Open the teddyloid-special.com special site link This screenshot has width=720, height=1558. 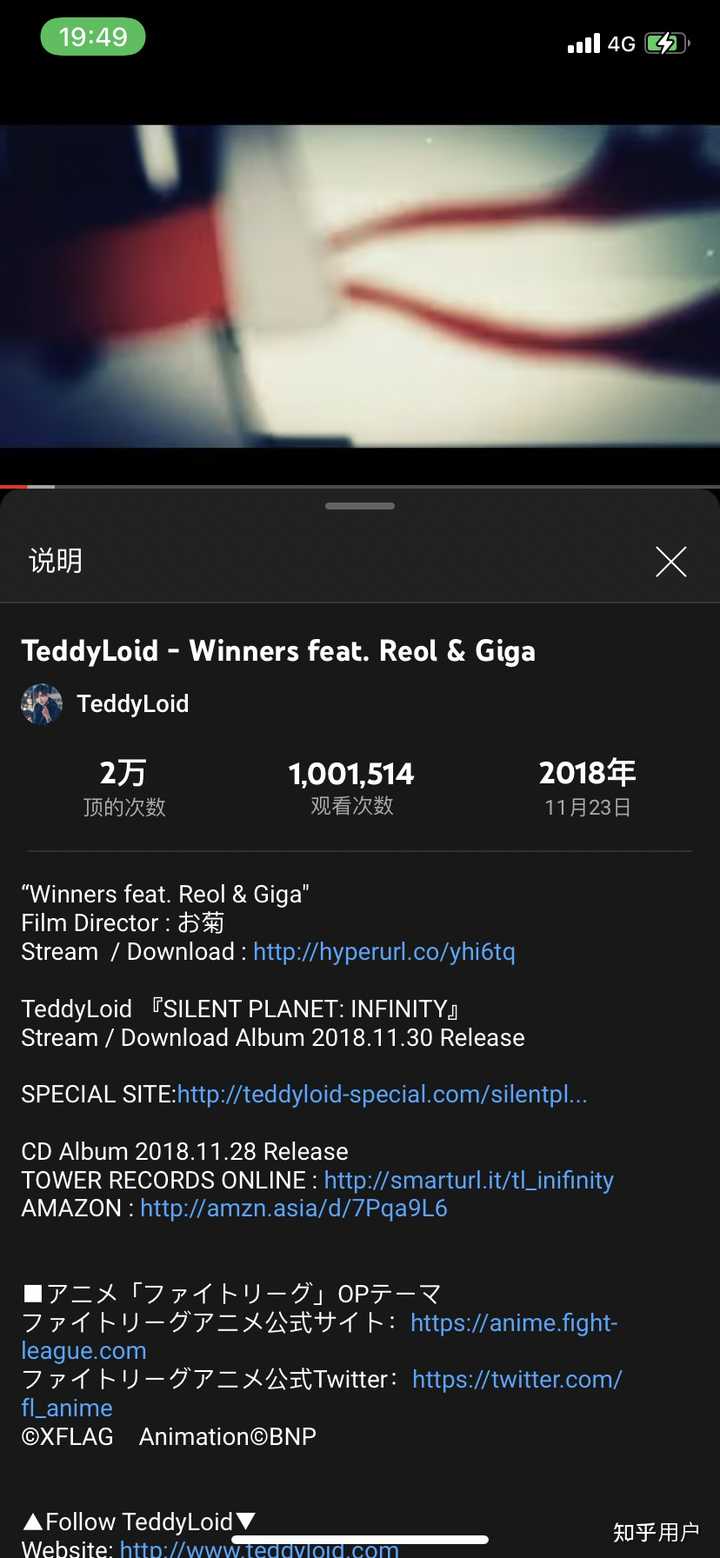[x=382, y=1094]
